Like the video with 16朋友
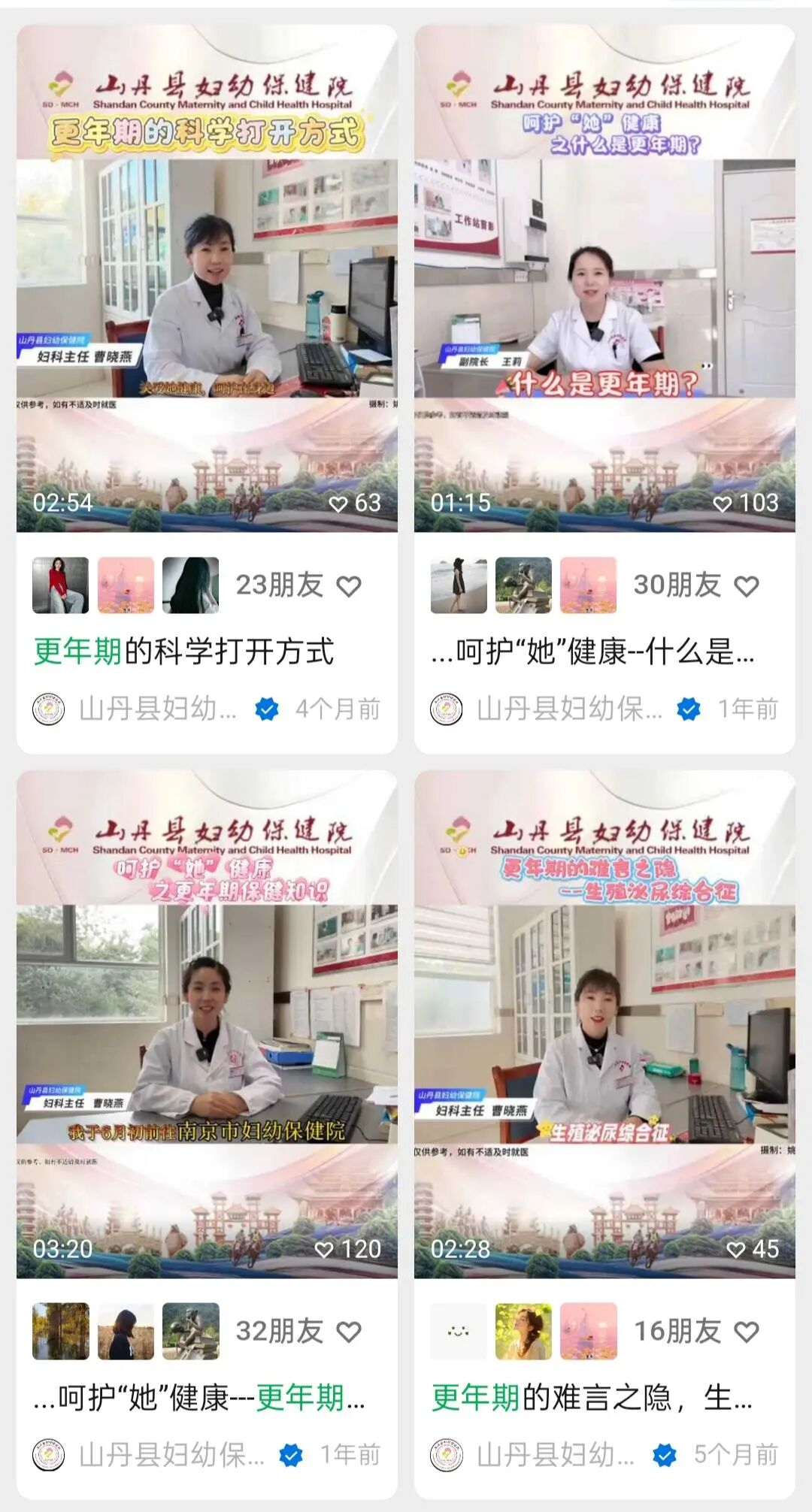Screen dimensions: 812x1512 [747, 1332]
